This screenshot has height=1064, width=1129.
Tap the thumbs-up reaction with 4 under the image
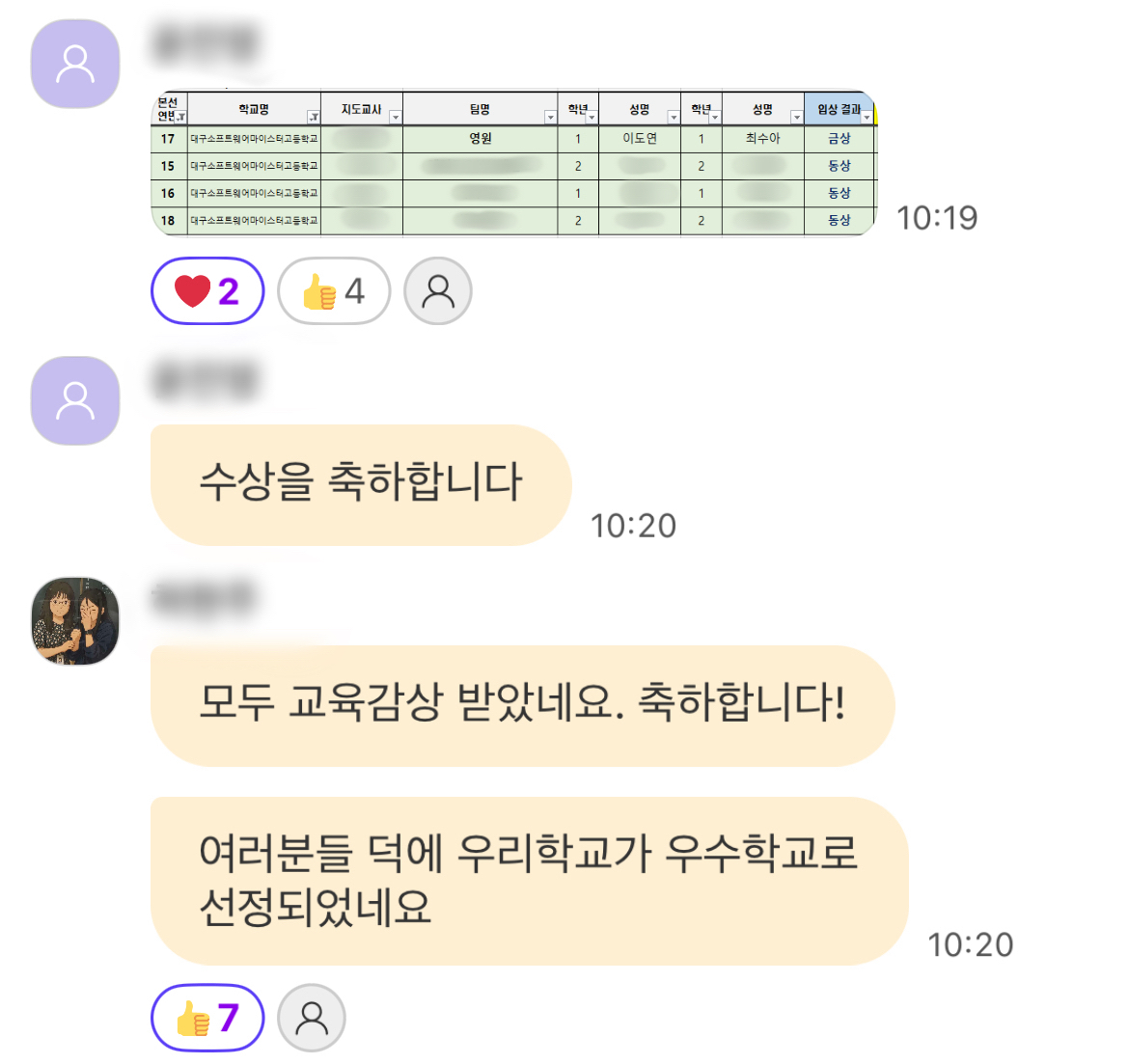(334, 291)
